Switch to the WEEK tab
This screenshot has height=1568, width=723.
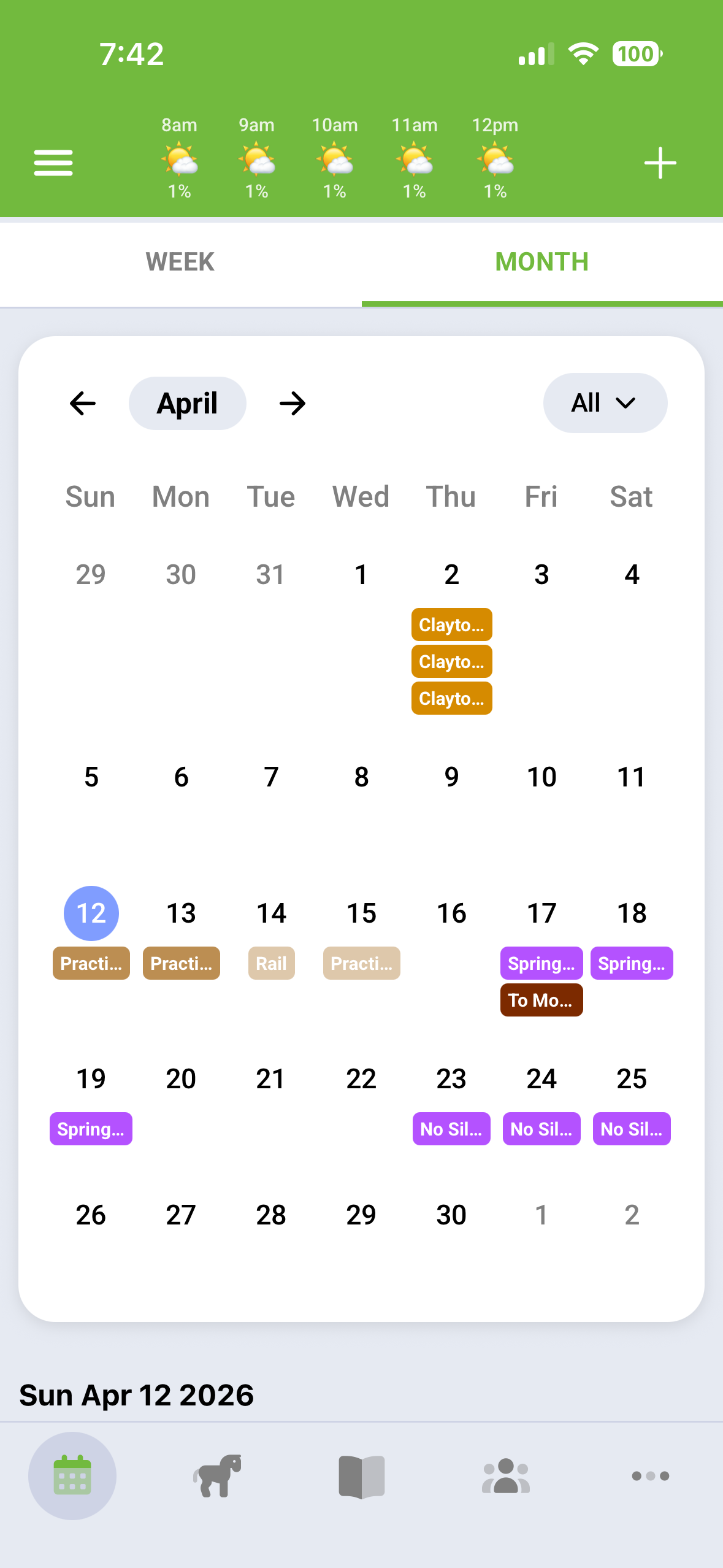pos(180,262)
